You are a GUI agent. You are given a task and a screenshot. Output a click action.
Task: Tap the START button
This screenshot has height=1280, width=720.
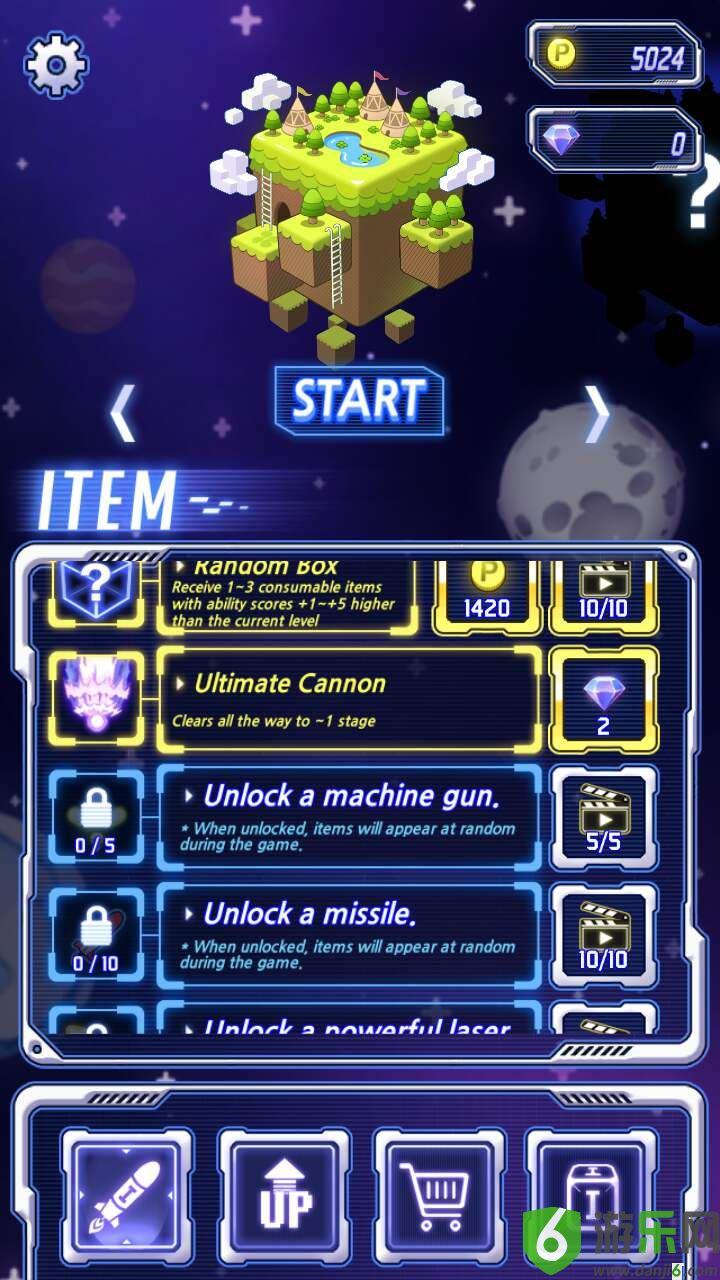coord(359,400)
